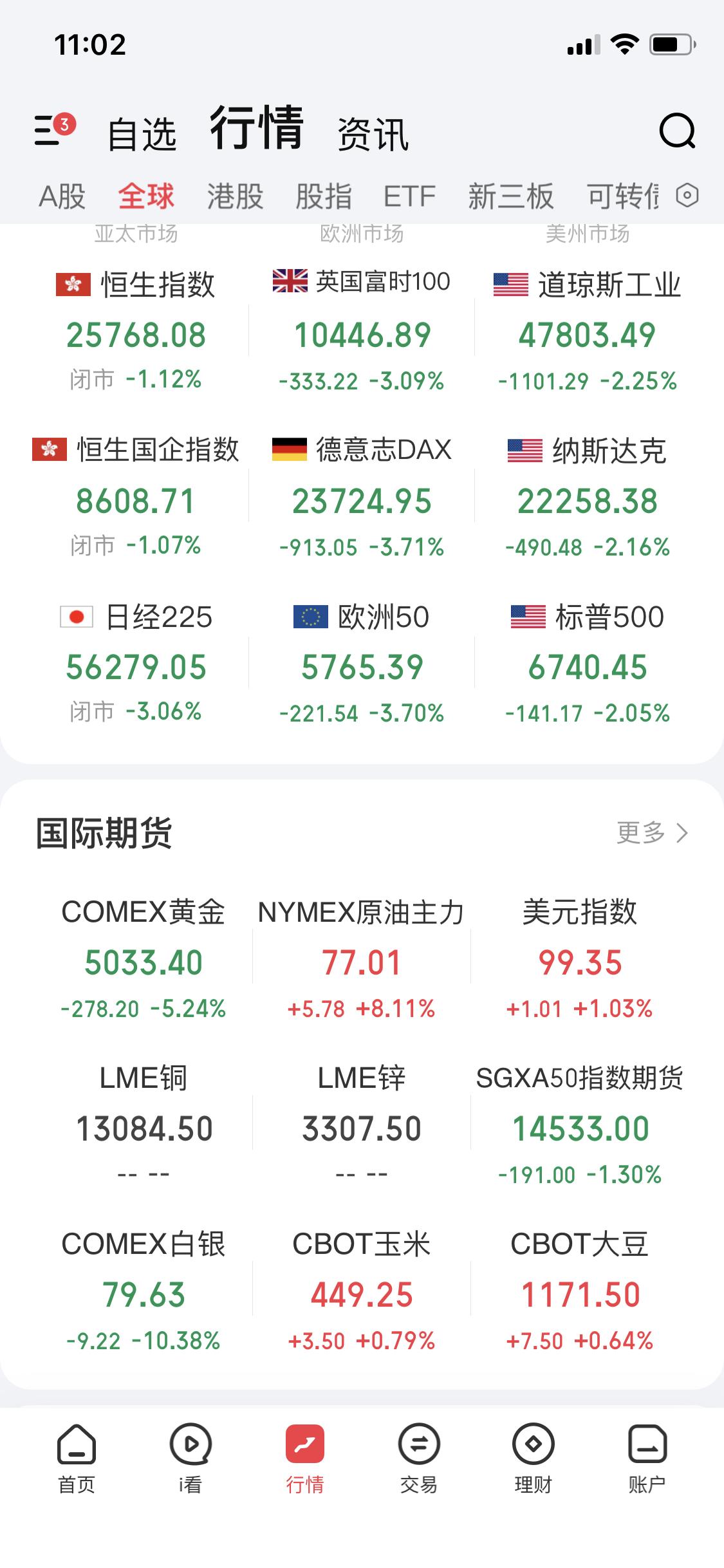
Task: Open COMEX黄金 futures quote
Action: coord(145,959)
